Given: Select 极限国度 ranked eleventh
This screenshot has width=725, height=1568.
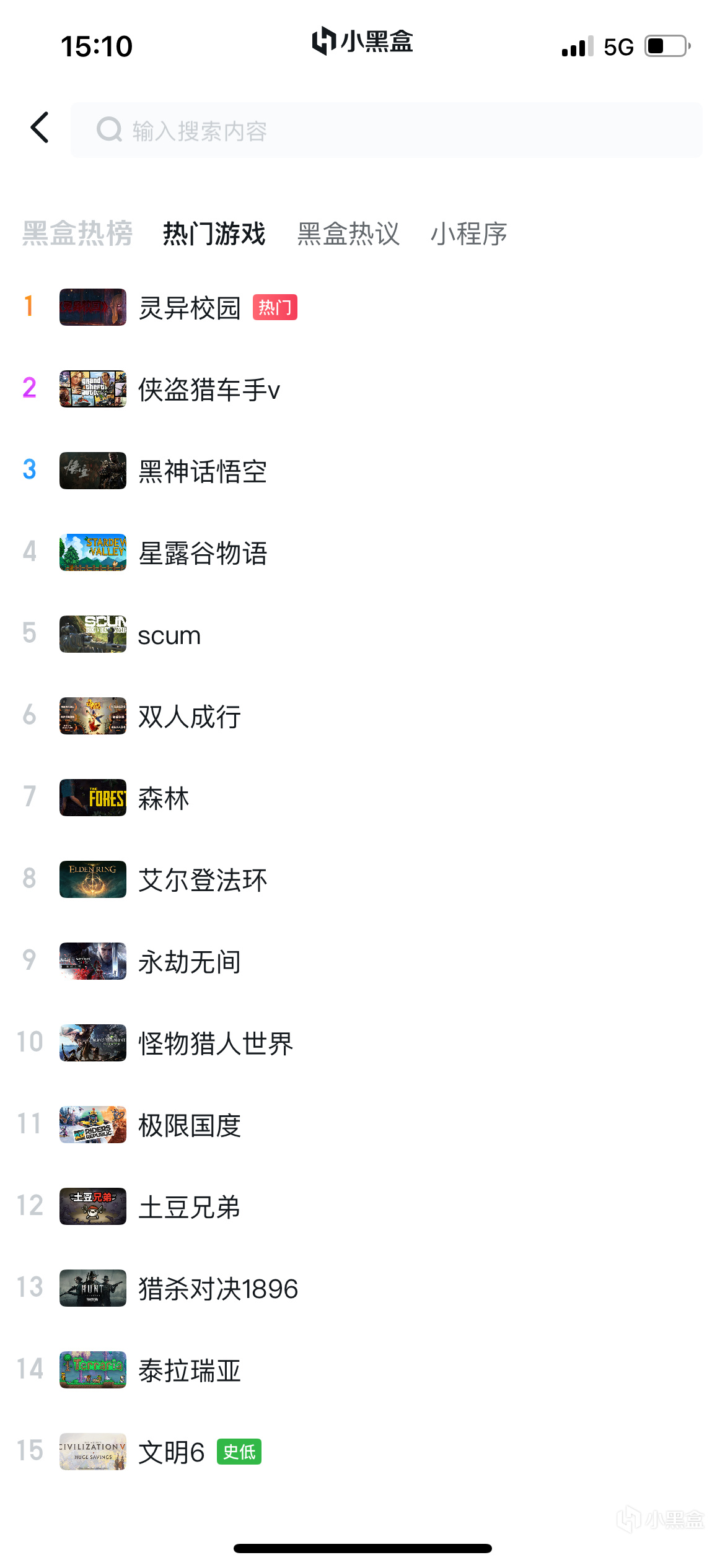Looking at the screenshot, I should point(190,1125).
